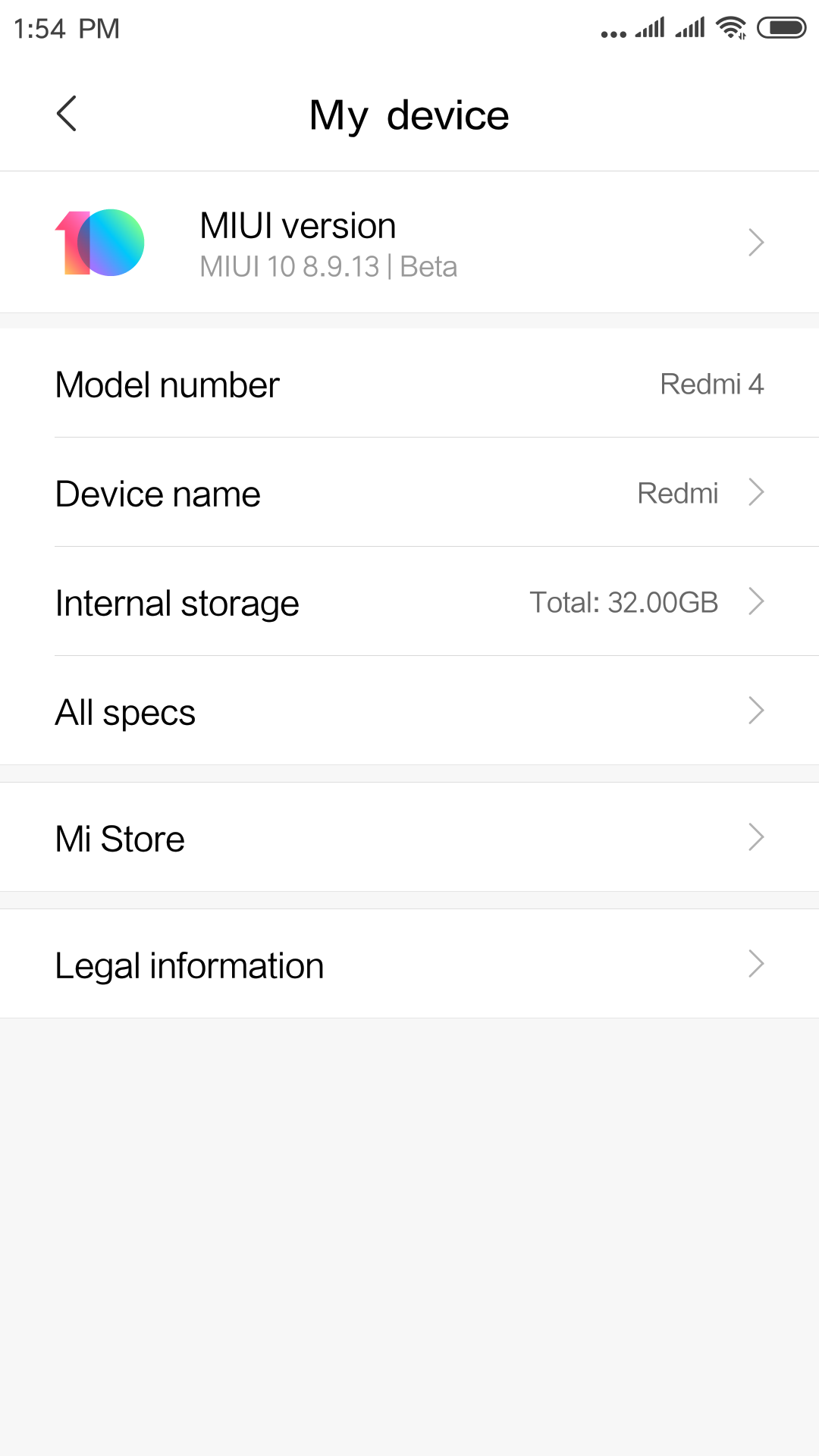Screen dimensions: 819x1456
Task: Open MIUI version details
Action: [x=409, y=243]
